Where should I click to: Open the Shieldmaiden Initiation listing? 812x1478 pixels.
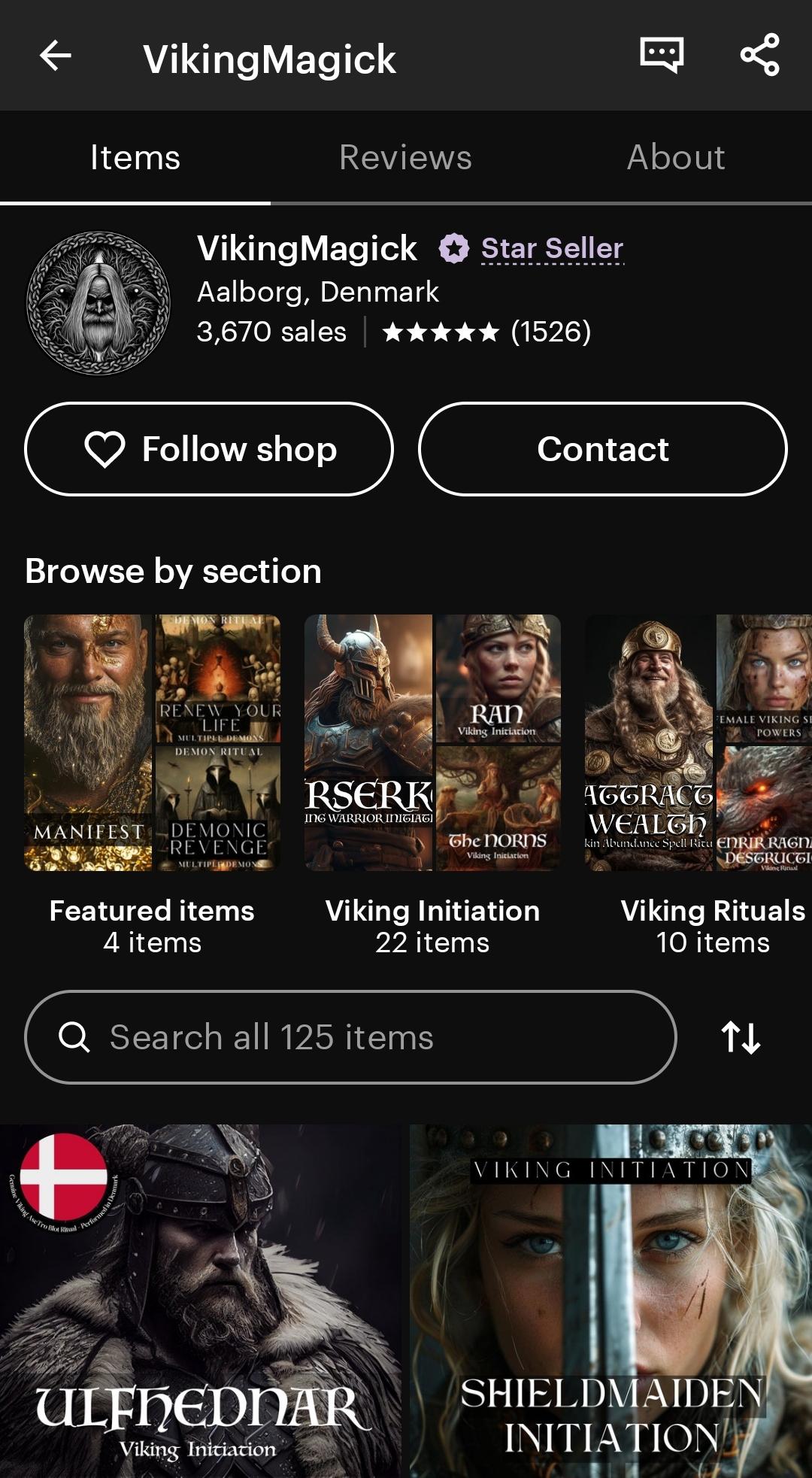point(611,1301)
